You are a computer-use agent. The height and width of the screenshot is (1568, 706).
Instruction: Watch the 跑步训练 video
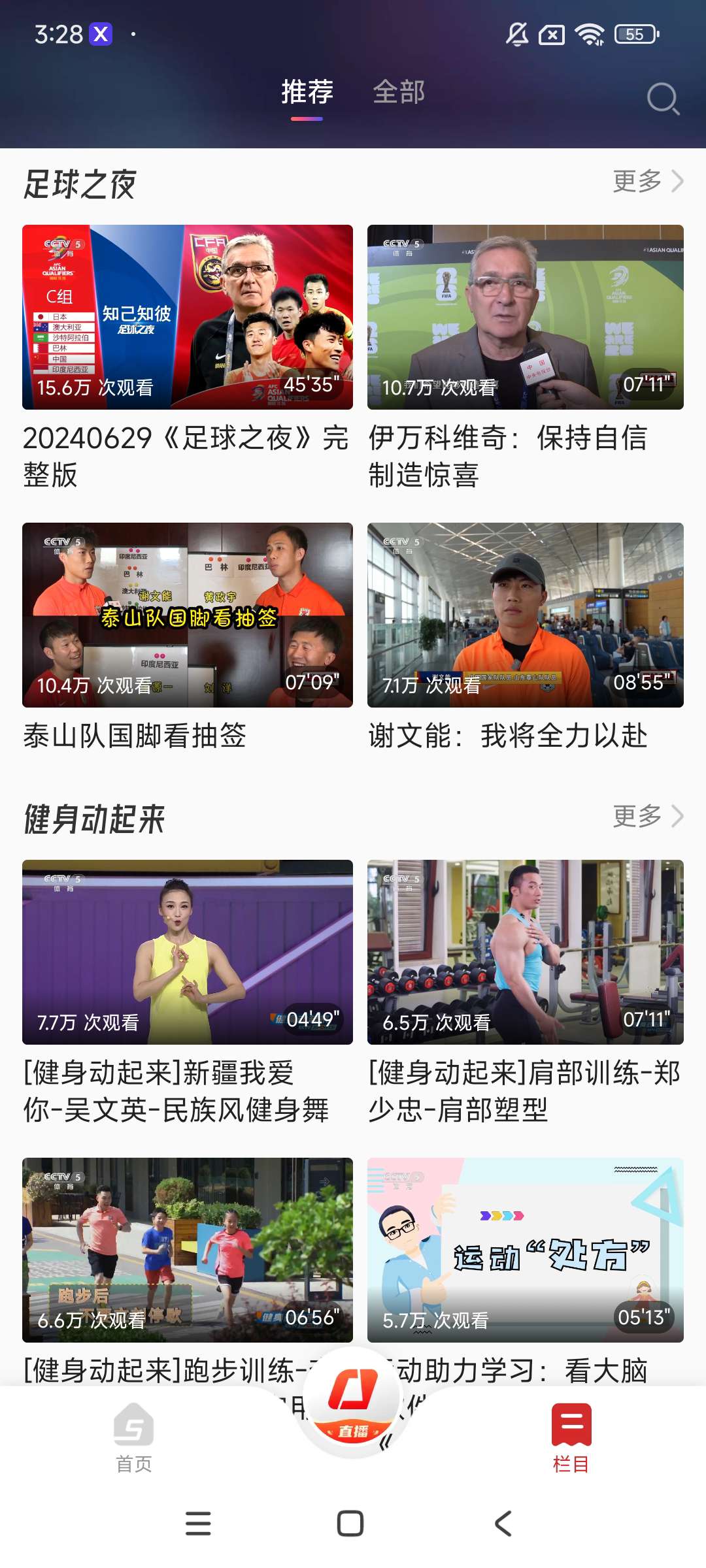pyautogui.click(x=188, y=1250)
